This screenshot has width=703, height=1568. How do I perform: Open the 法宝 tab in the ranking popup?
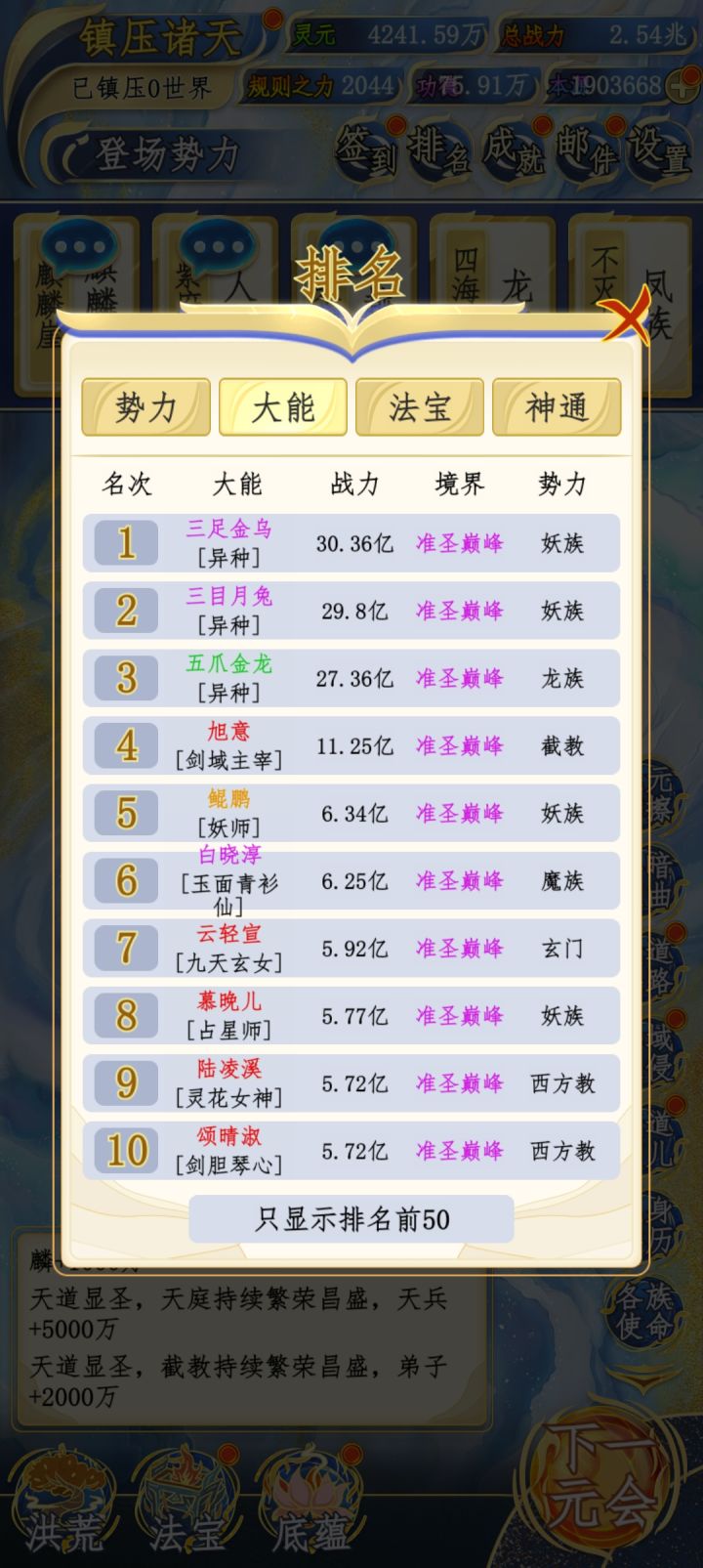pos(419,407)
